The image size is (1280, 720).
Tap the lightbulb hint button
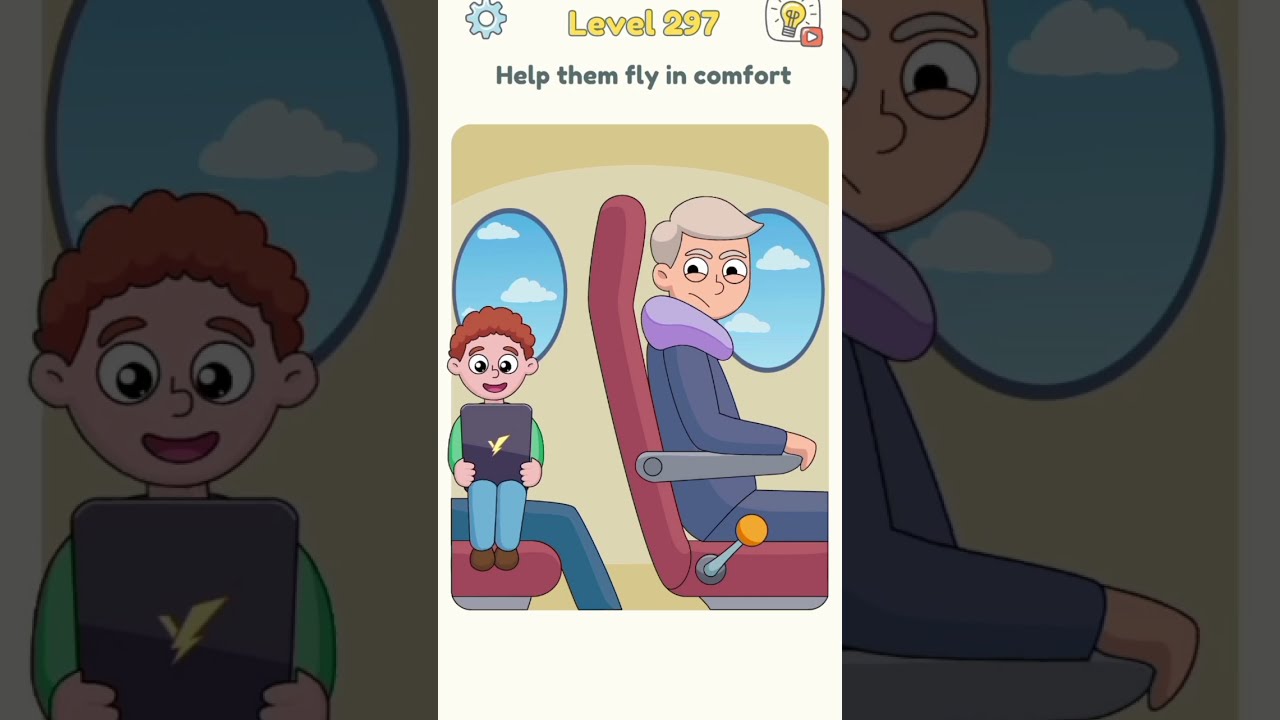pyautogui.click(x=793, y=21)
